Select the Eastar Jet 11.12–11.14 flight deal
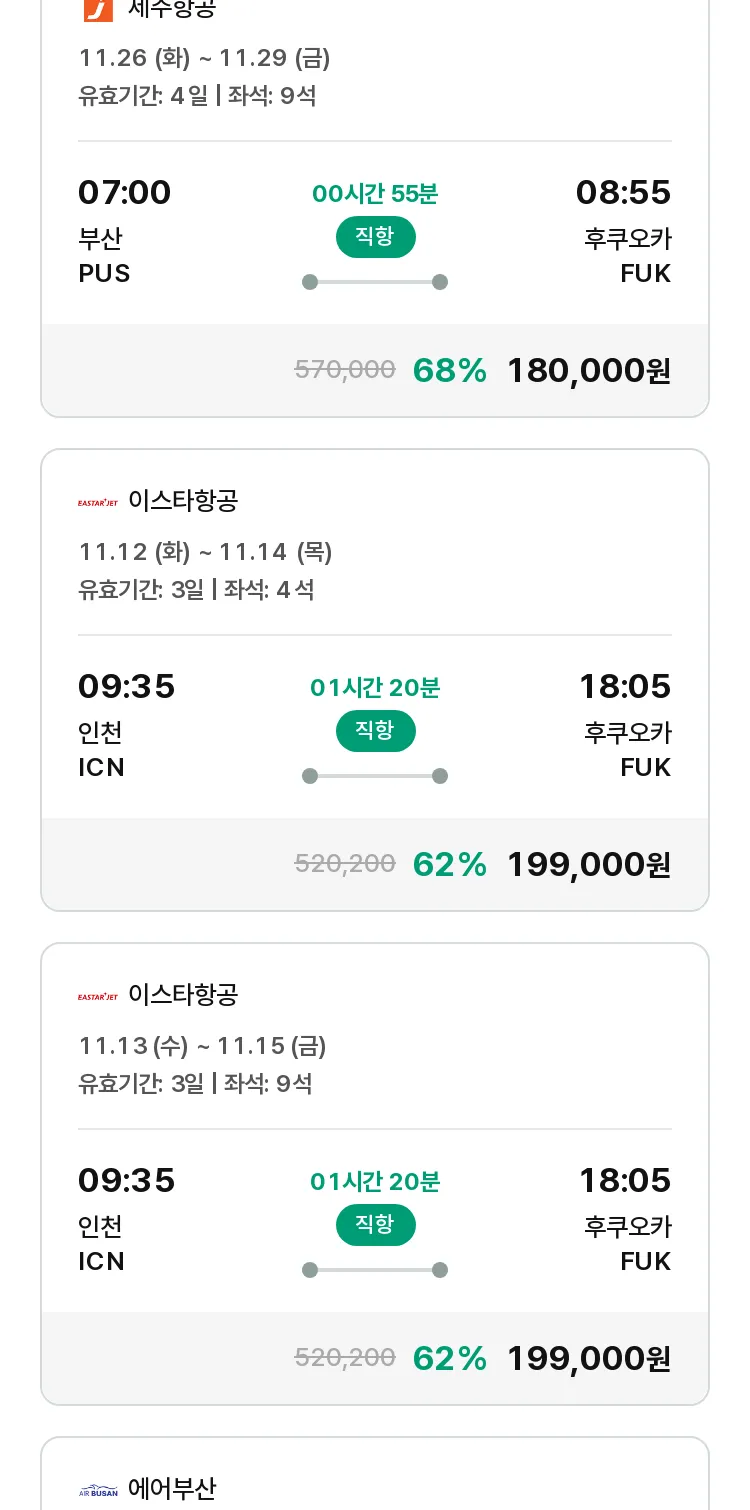Image resolution: width=750 pixels, height=1510 pixels. [x=375, y=680]
